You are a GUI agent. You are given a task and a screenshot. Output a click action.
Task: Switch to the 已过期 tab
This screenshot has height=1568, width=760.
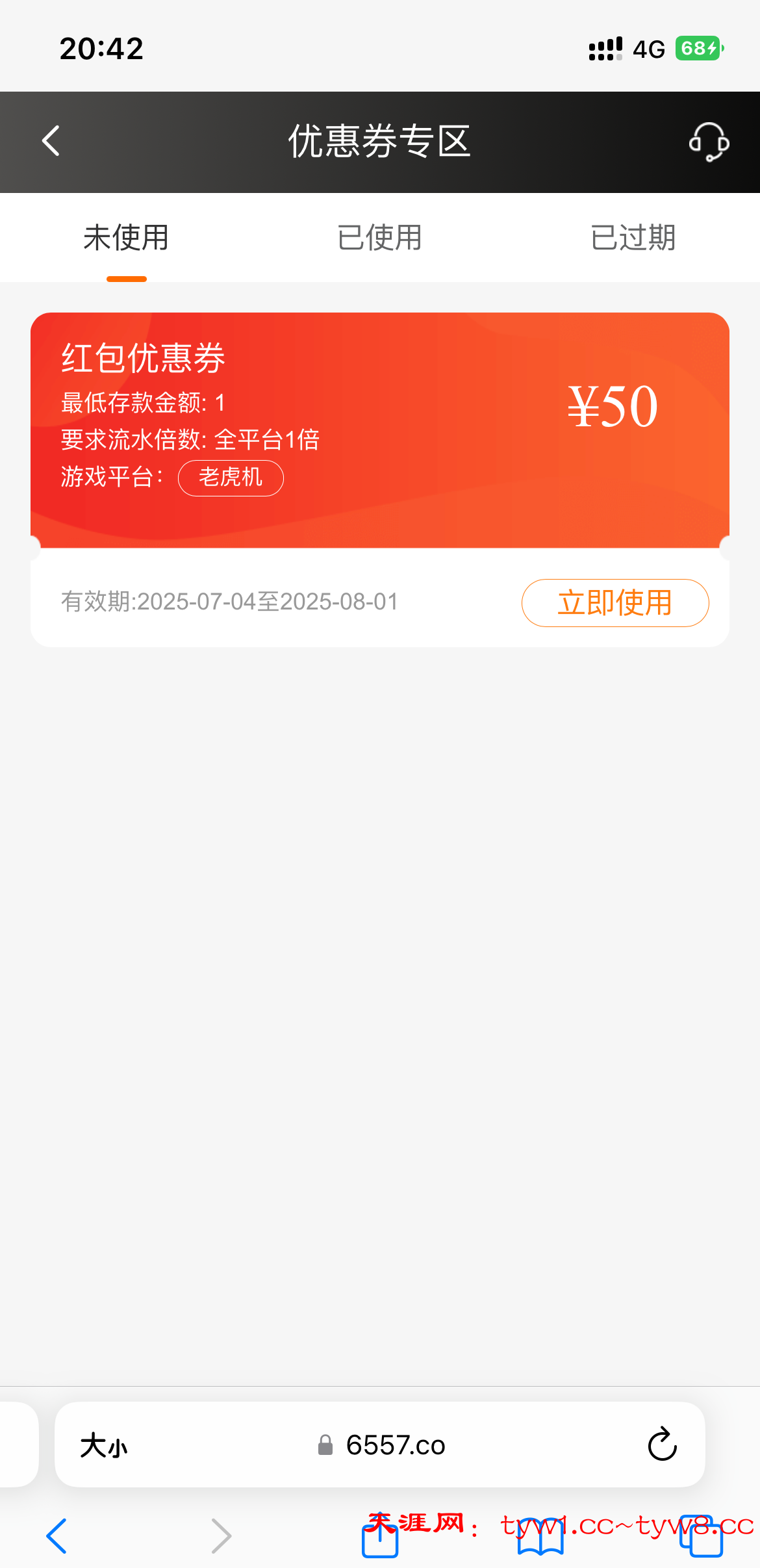tap(633, 237)
